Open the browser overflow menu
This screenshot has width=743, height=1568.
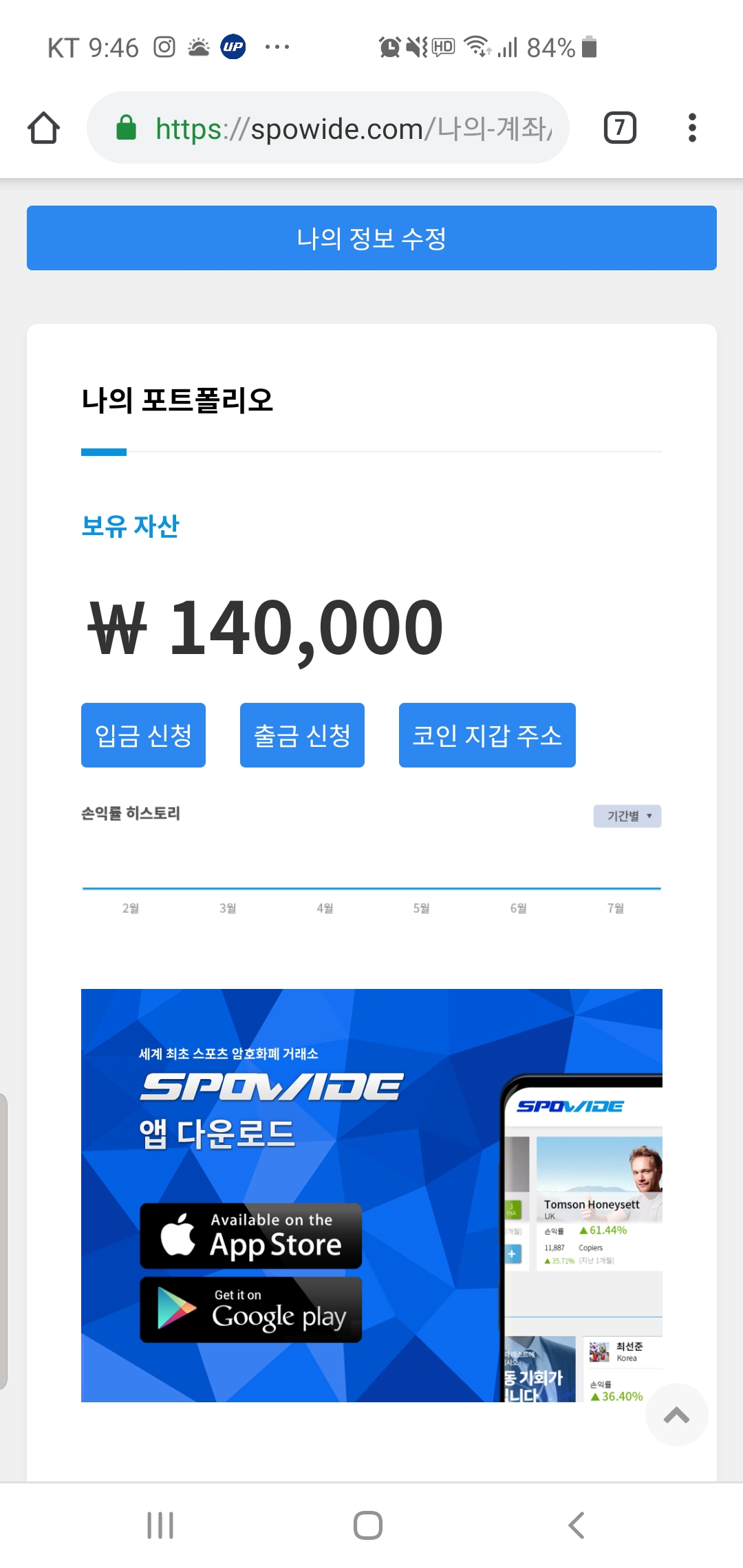(x=692, y=128)
